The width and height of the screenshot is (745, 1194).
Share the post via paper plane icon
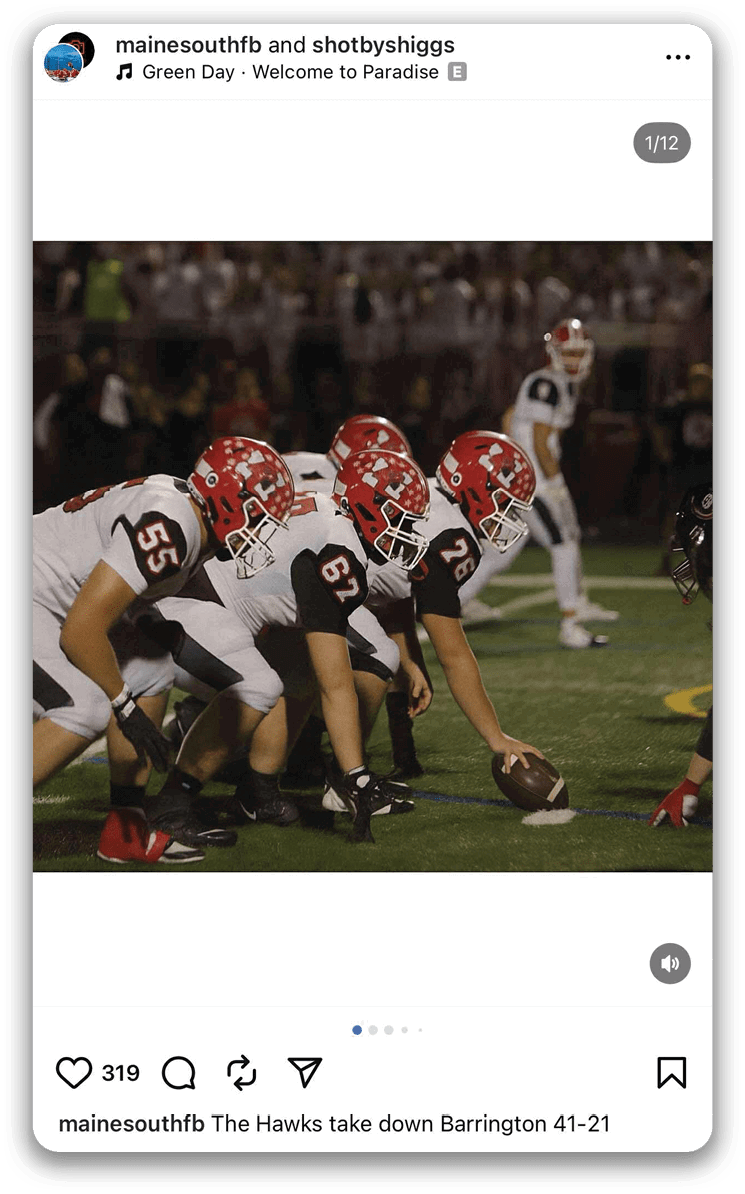pos(304,1073)
